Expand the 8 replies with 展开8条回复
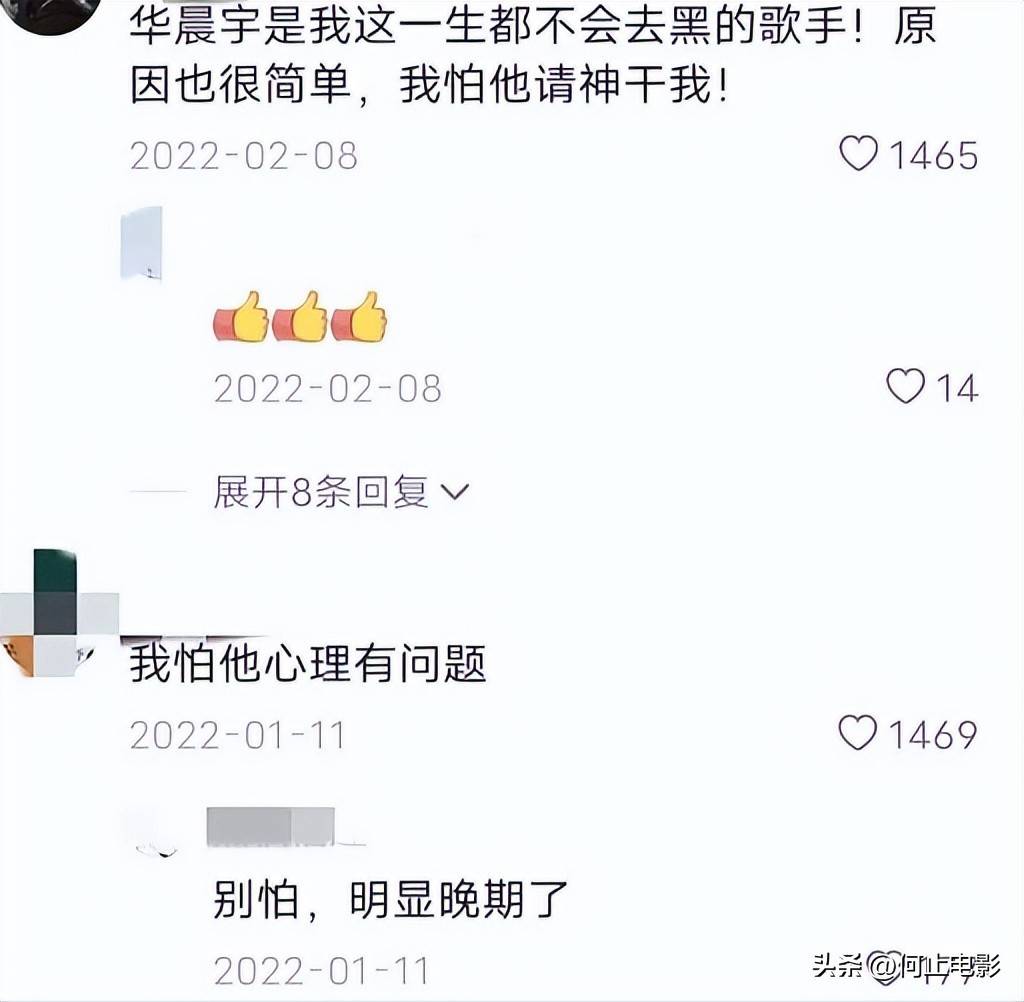1024x1002 pixels. pyautogui.click(x=340, y=492)
